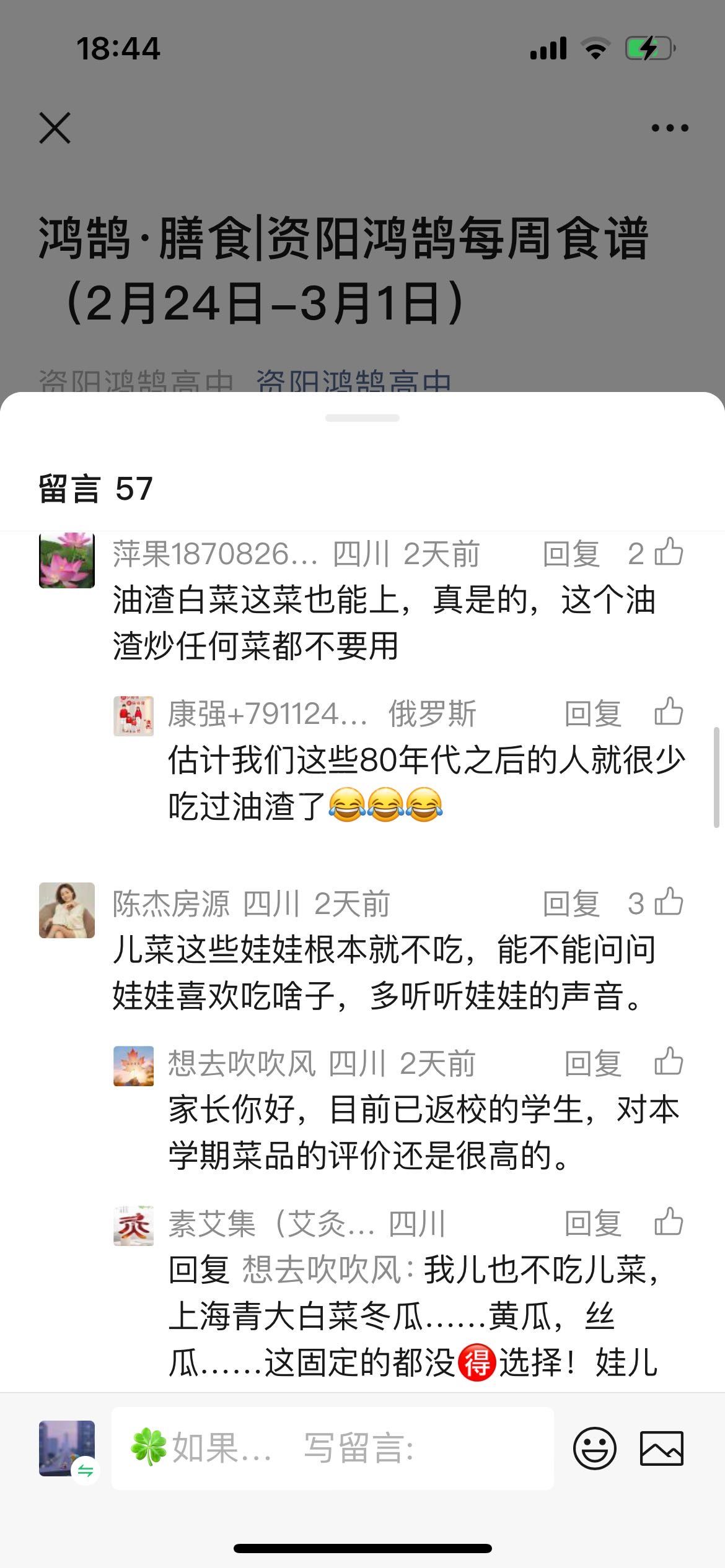Image resolution: width=725 pixels, height=1568 pixels.
Task: Like 萍果1870826's comment
Action: tap(669, 552)
